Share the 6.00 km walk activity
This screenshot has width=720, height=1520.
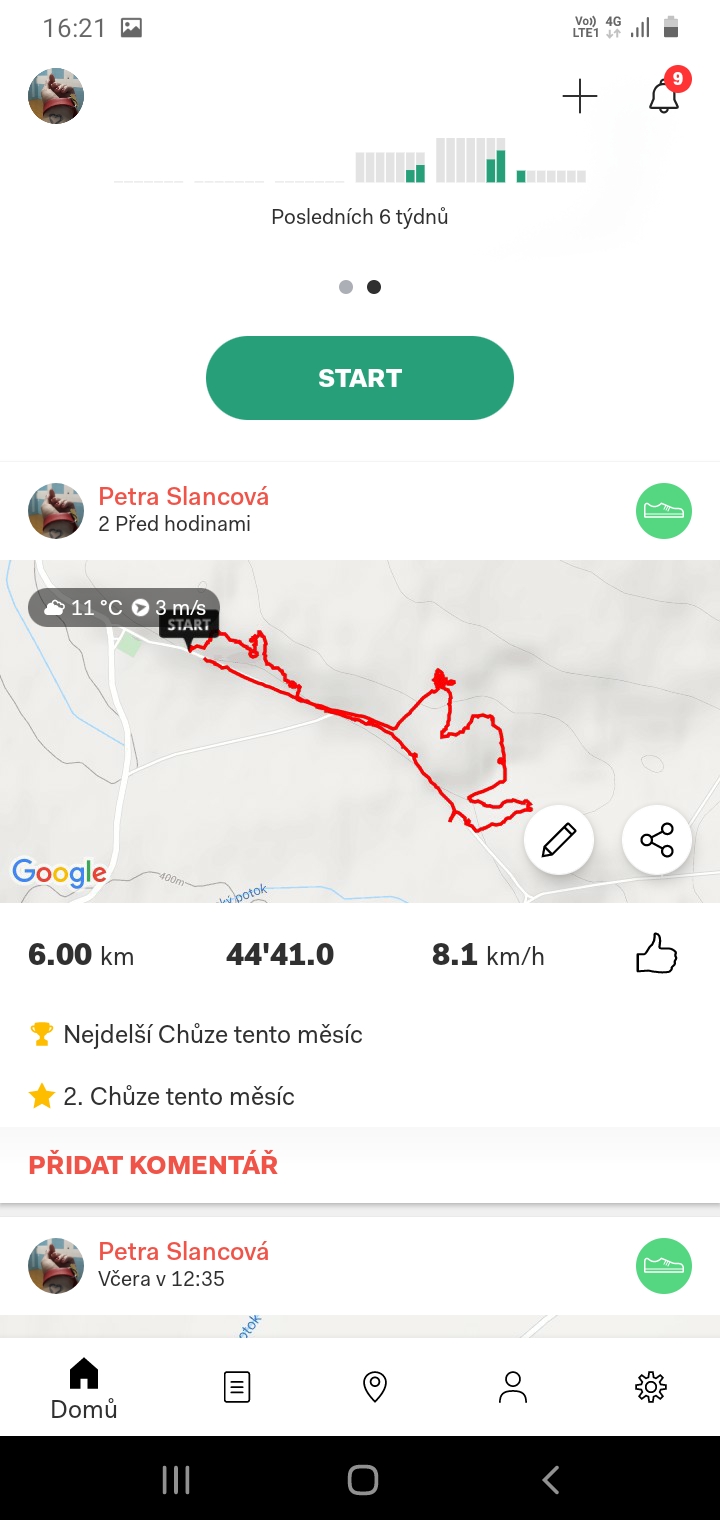(657, 840)
